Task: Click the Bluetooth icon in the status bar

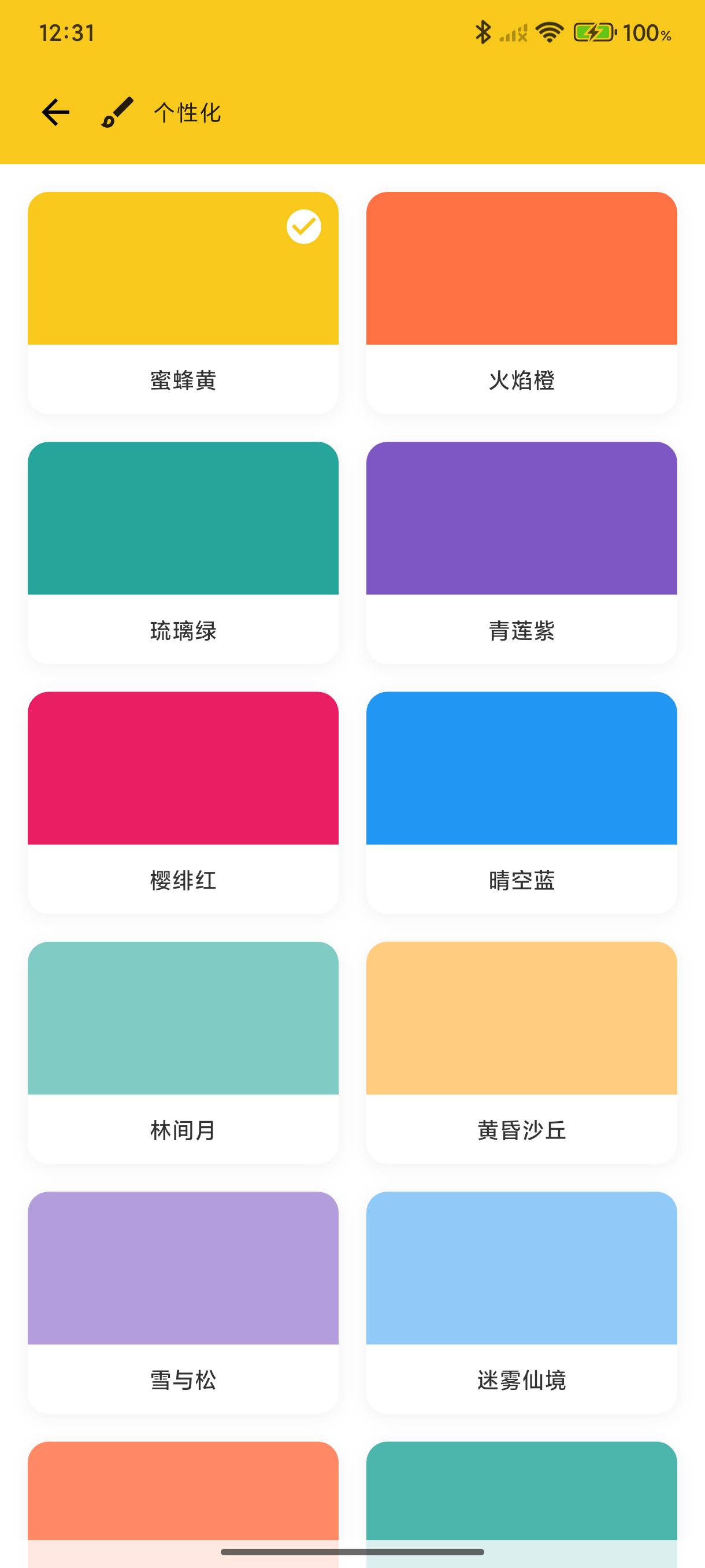Action: click(483, 32)
